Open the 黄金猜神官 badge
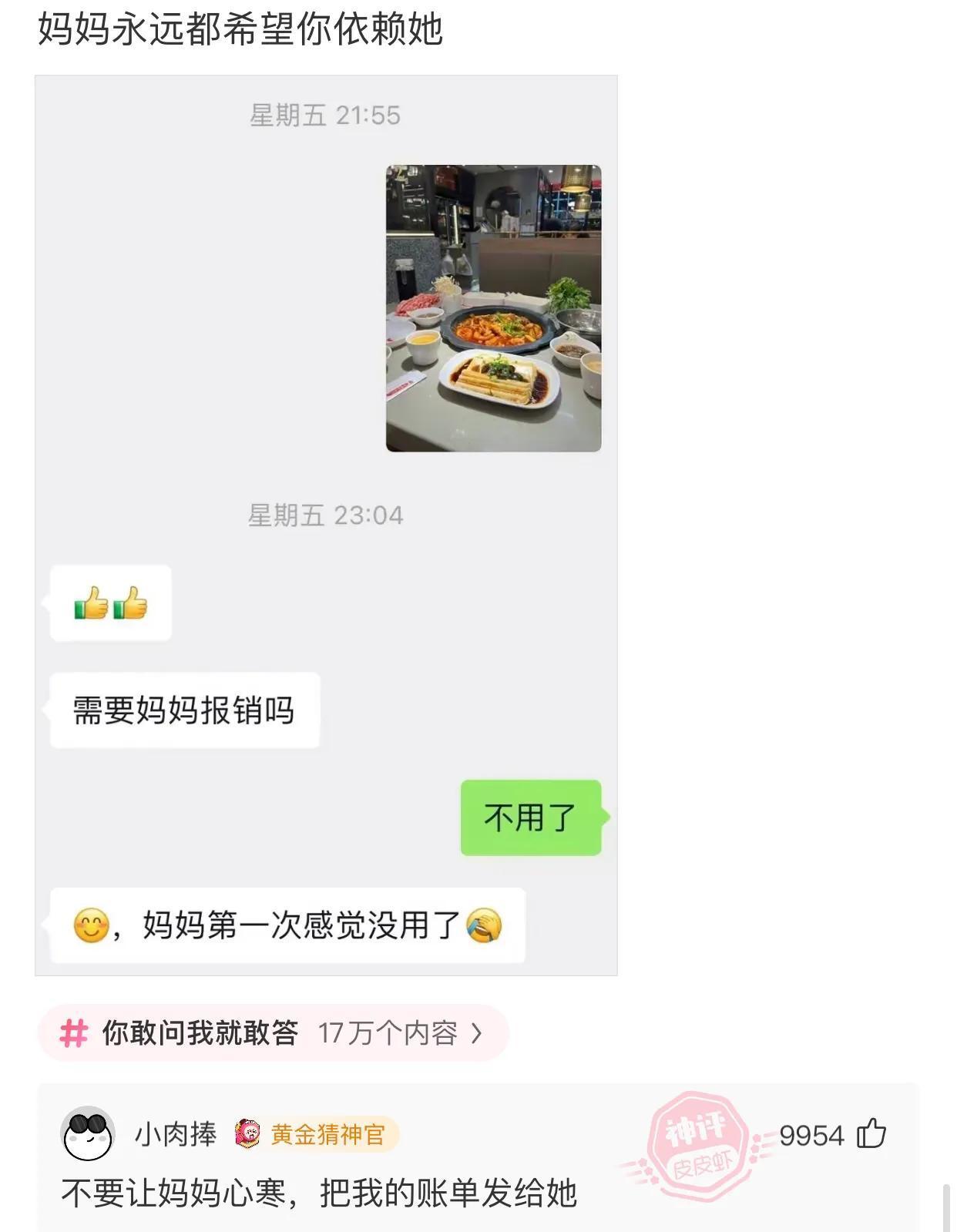The height and width of the screenshot is (1232, 957). pyautogui.click(x=317, y=1134)
